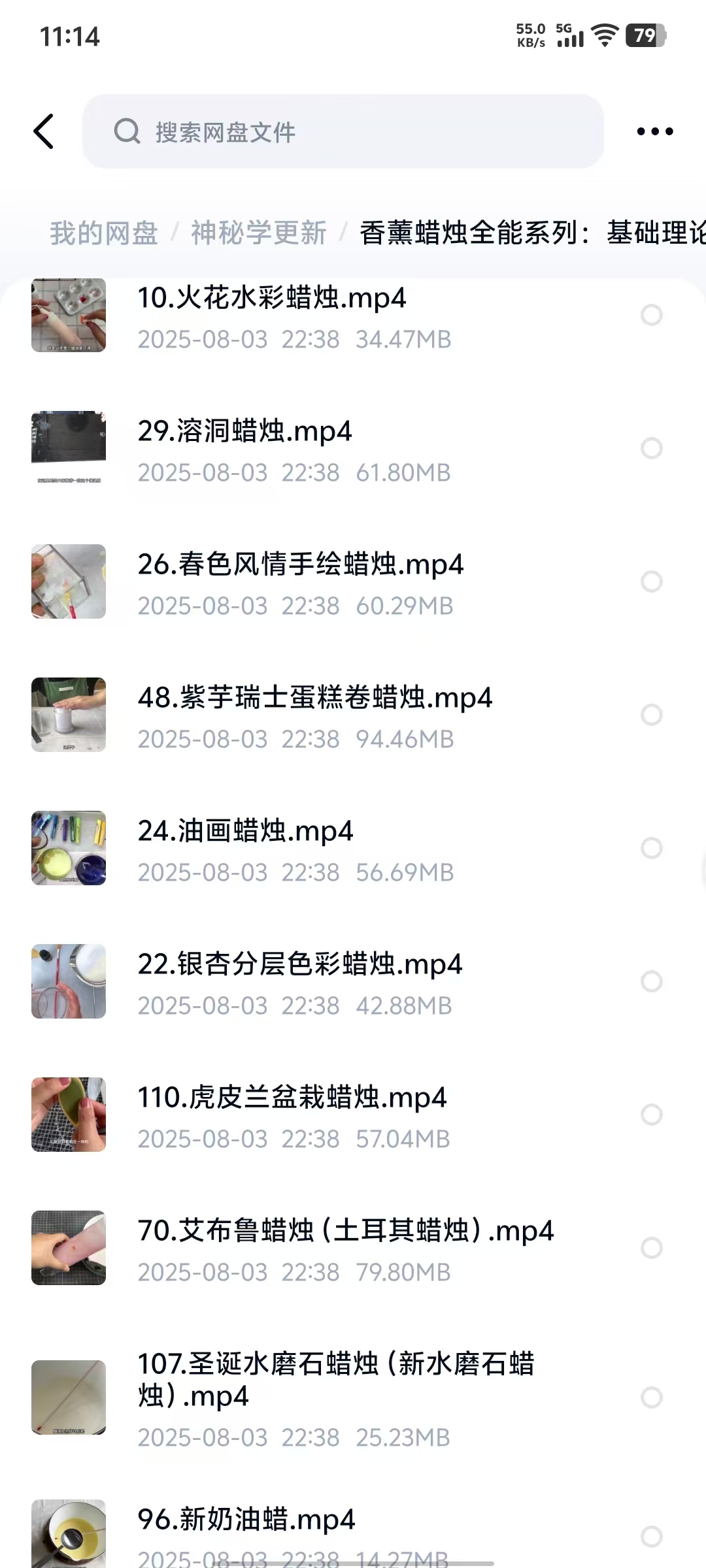The height and width of the screenshot is (1568, 706).
Task: Navigate to 我的网盘 breadcrumb
Action: pyautogui.click(x=104, y=233)
